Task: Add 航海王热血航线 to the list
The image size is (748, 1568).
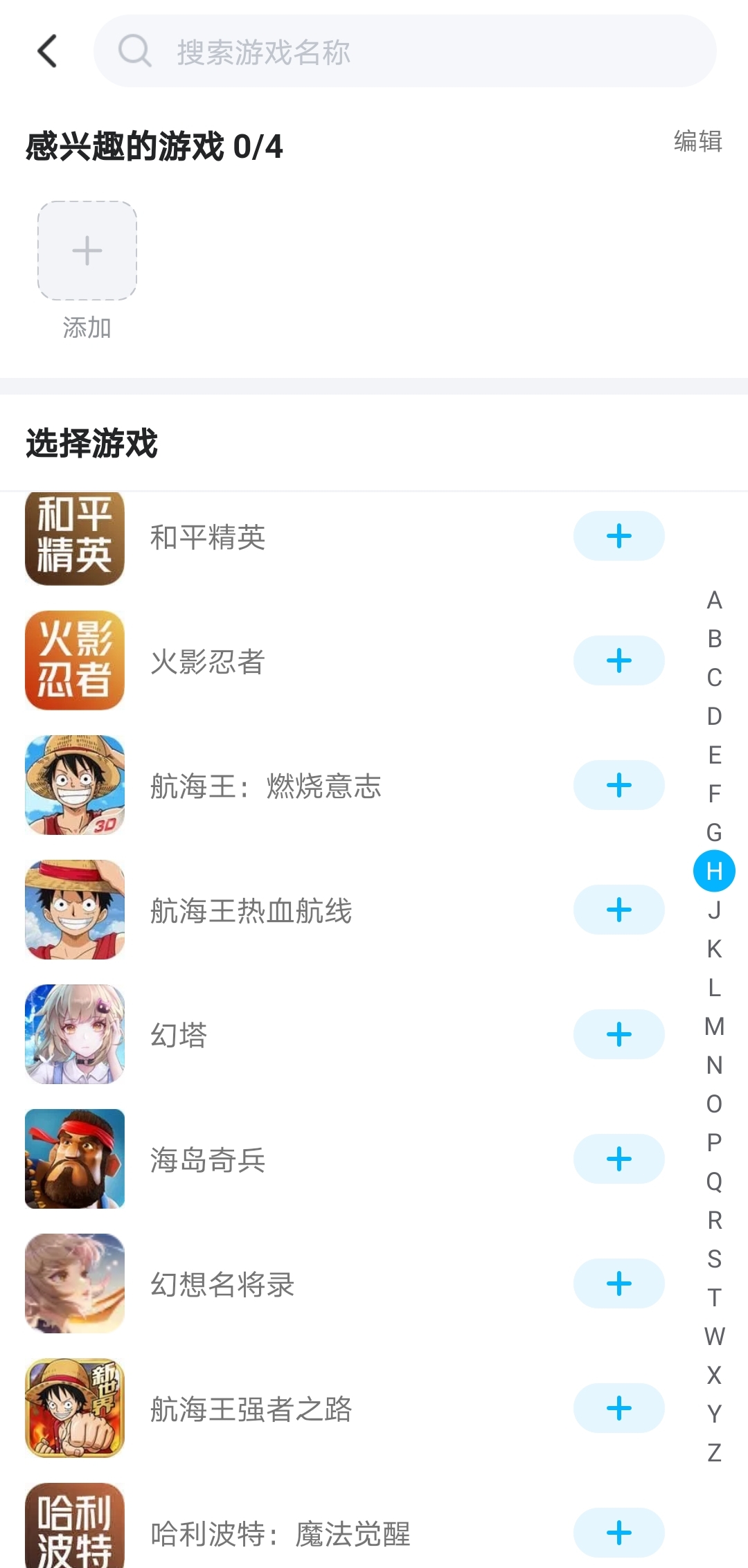Action: (618, 910)
